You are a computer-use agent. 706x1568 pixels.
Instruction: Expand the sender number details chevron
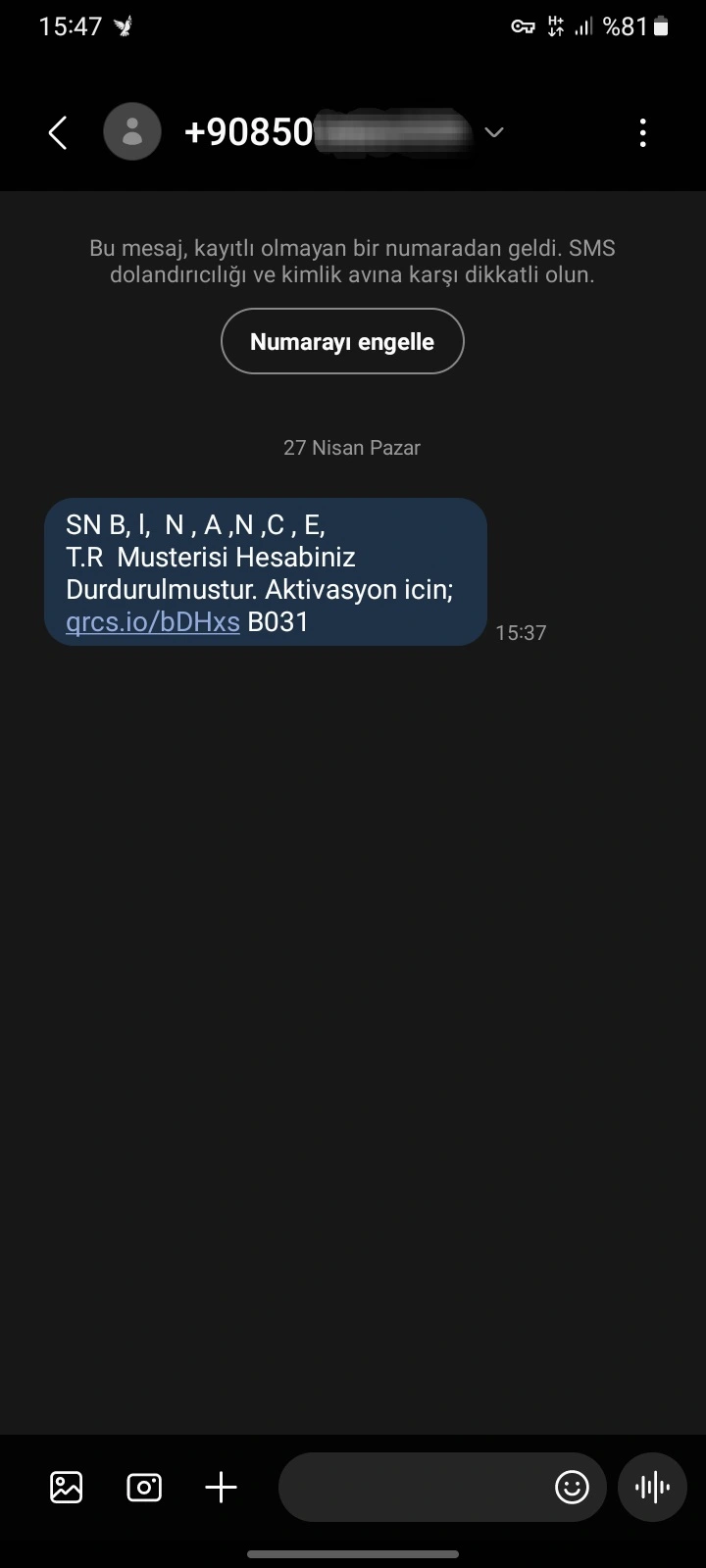point(494,132)
